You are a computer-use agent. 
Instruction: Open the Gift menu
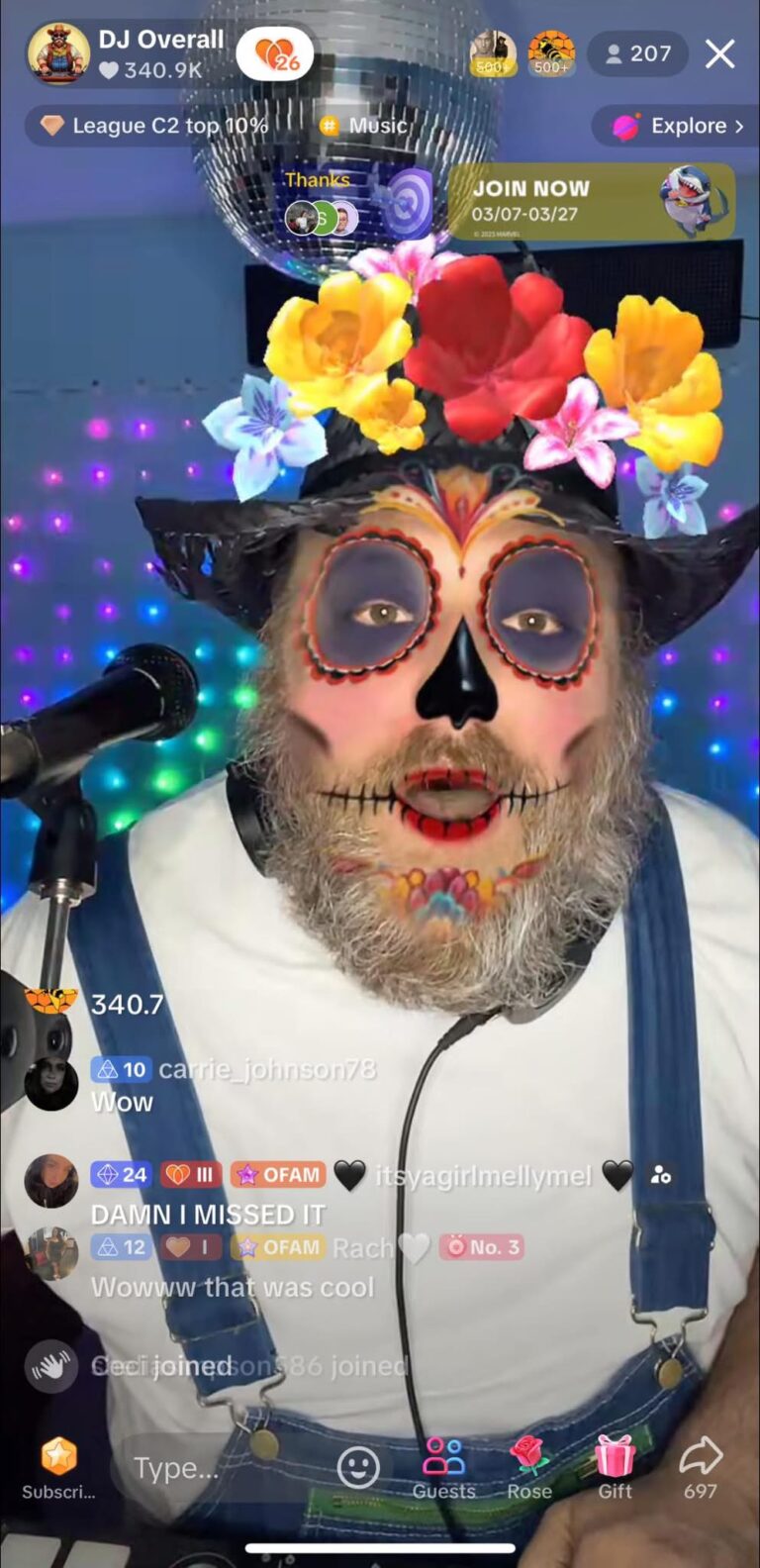point(615,1467)
